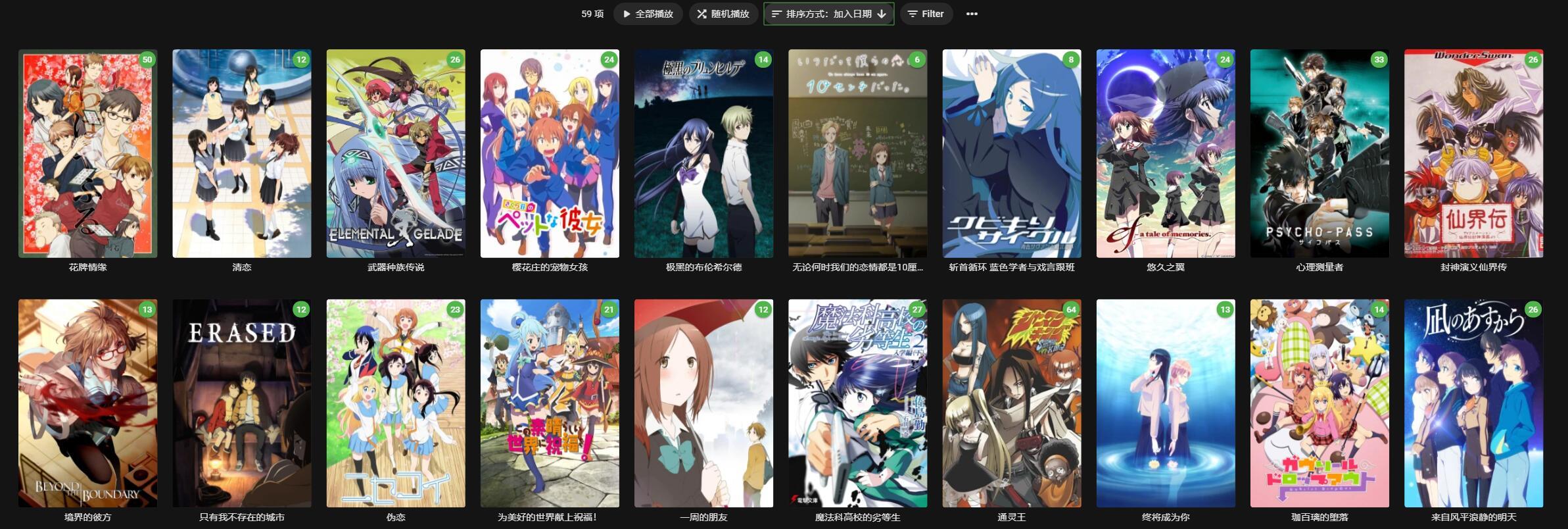Viewport: 1568px width, 529px height.
Task: Open 境界的彼方 series
Action: (87, 403)
